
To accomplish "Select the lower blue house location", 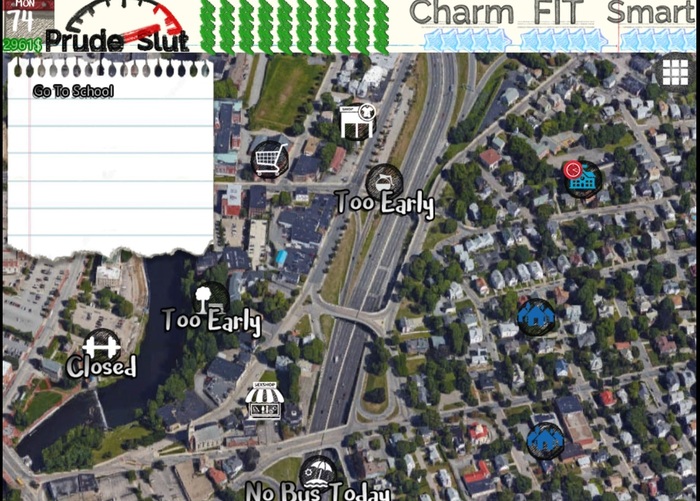I will coord(545,439).
